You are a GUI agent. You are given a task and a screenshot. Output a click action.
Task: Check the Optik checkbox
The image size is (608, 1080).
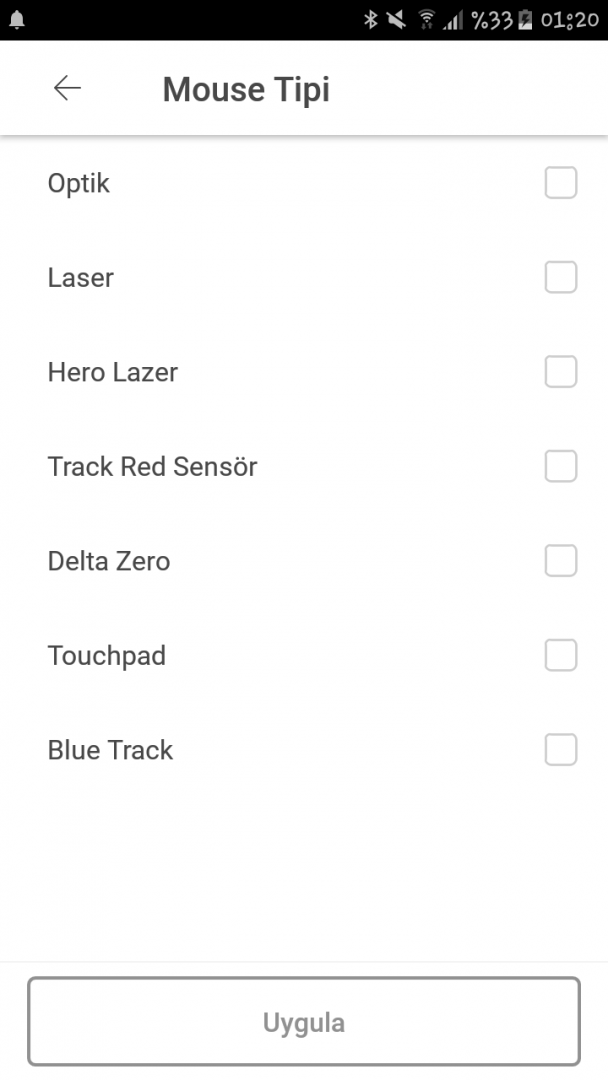[560, 183]
